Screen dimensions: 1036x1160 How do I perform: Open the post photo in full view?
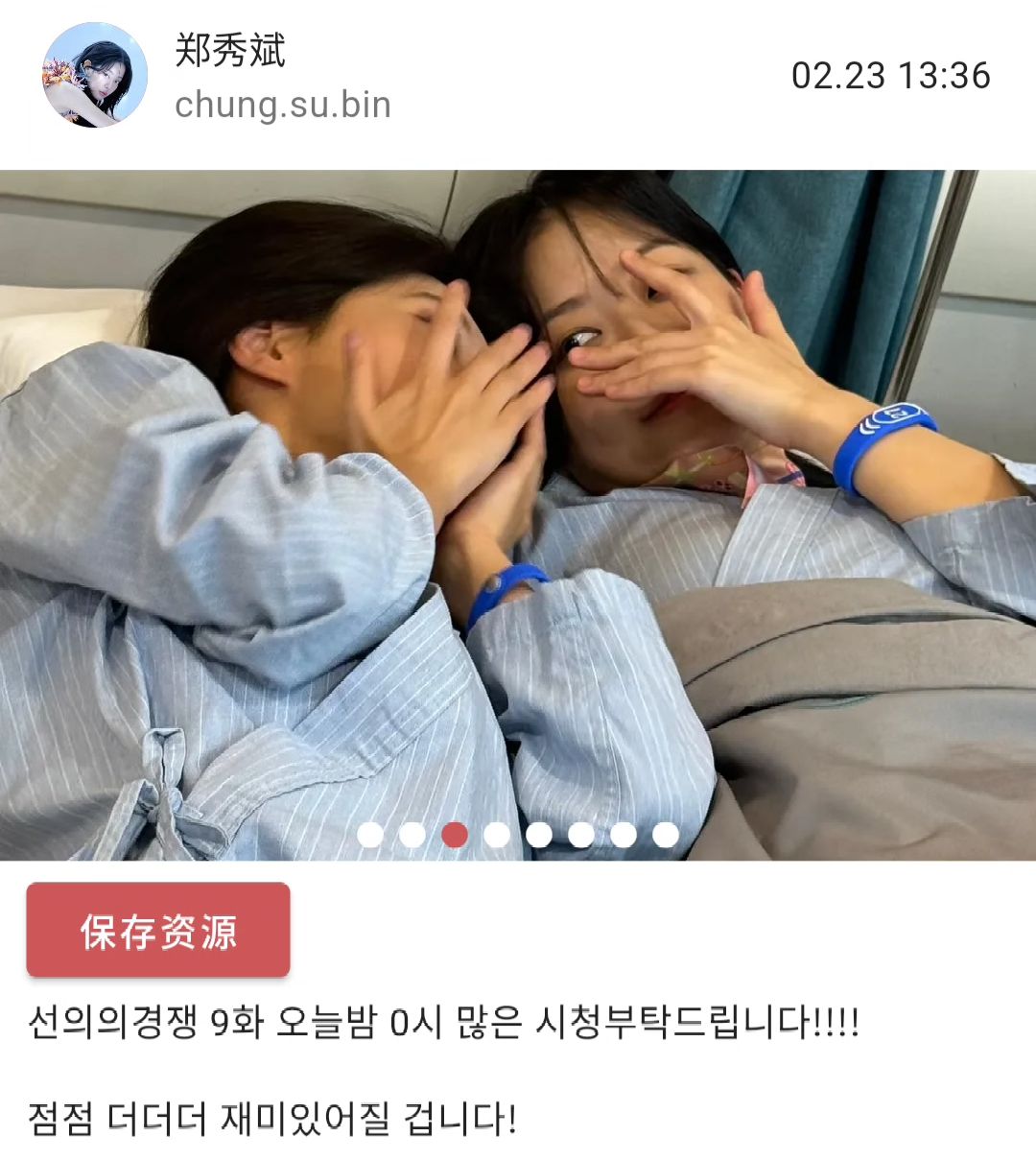(518, 480)
